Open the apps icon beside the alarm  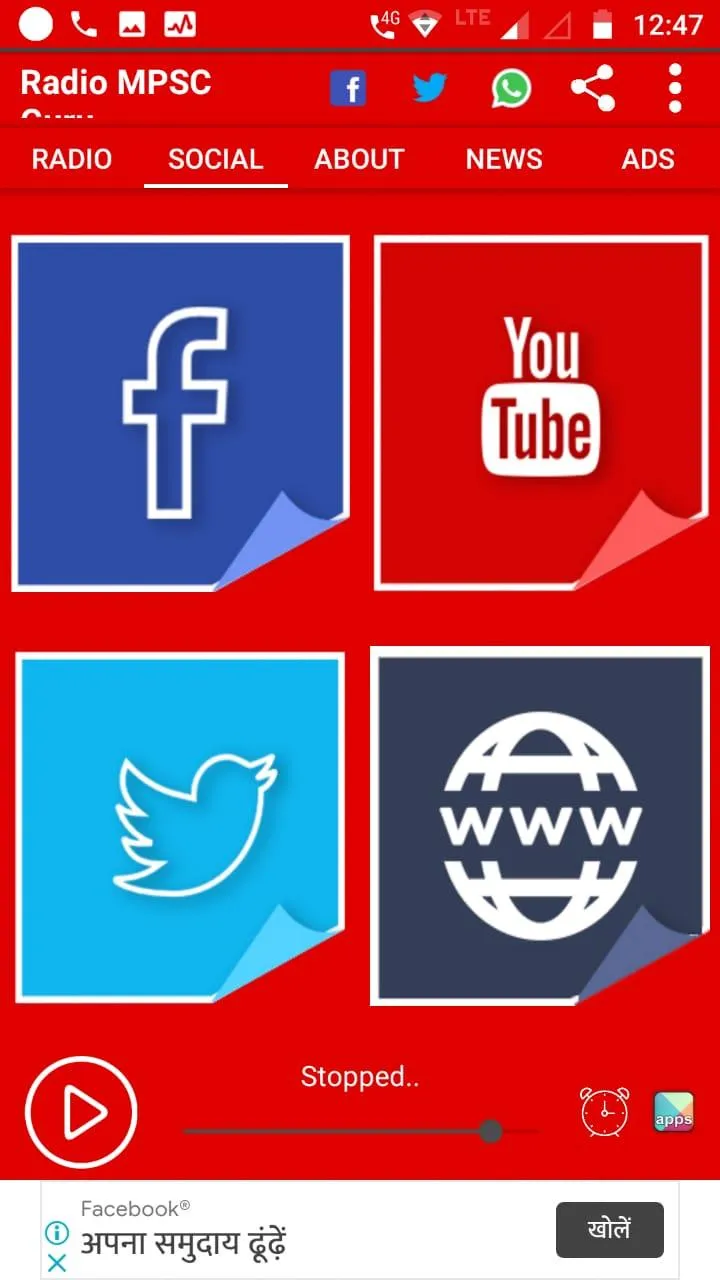674,1111
